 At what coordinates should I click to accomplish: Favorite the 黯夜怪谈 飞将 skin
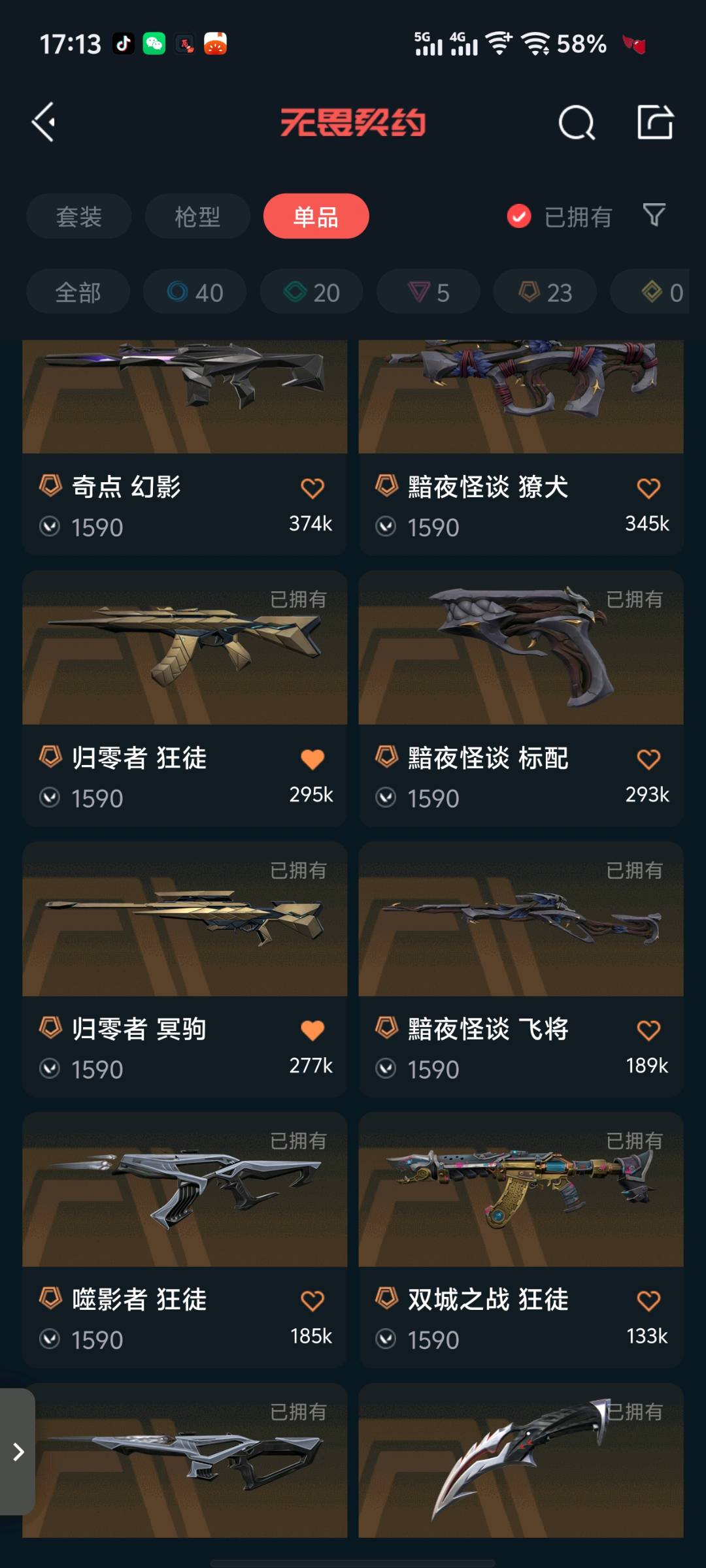tap(648, 1030)
